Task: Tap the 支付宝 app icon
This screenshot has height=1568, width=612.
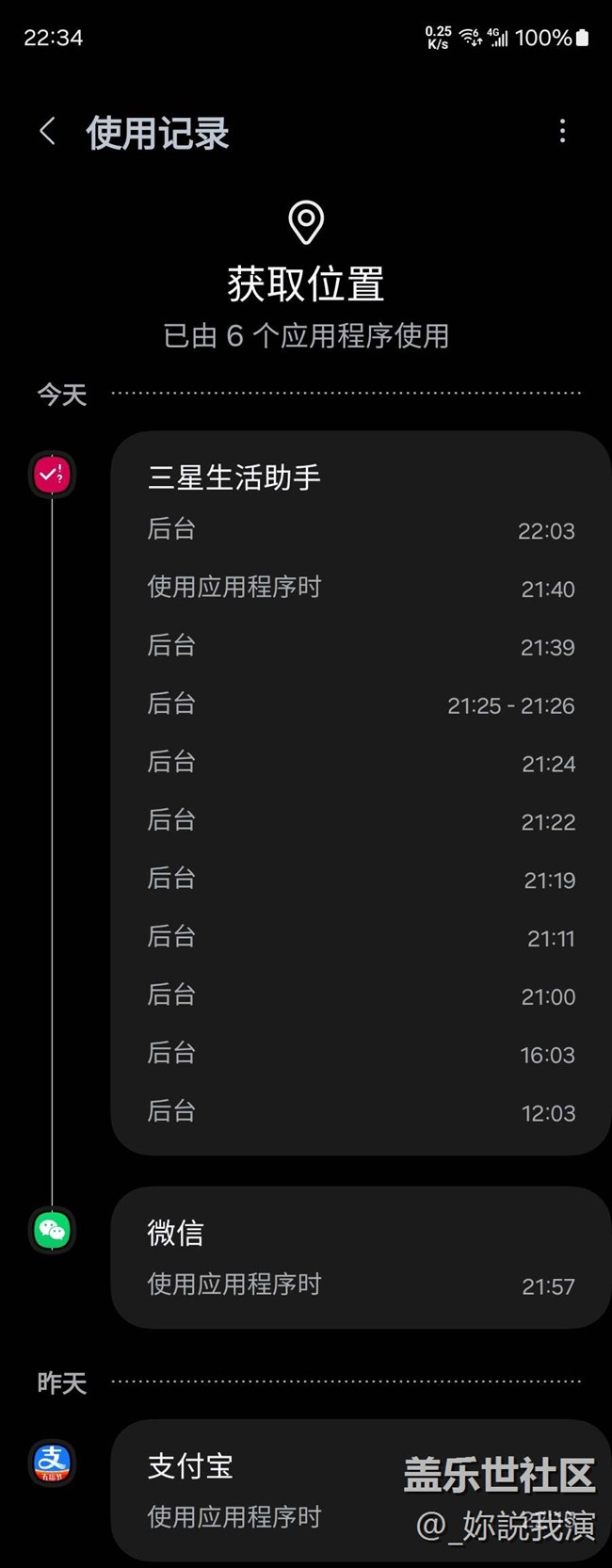Action: click(x=52, y=1463)
